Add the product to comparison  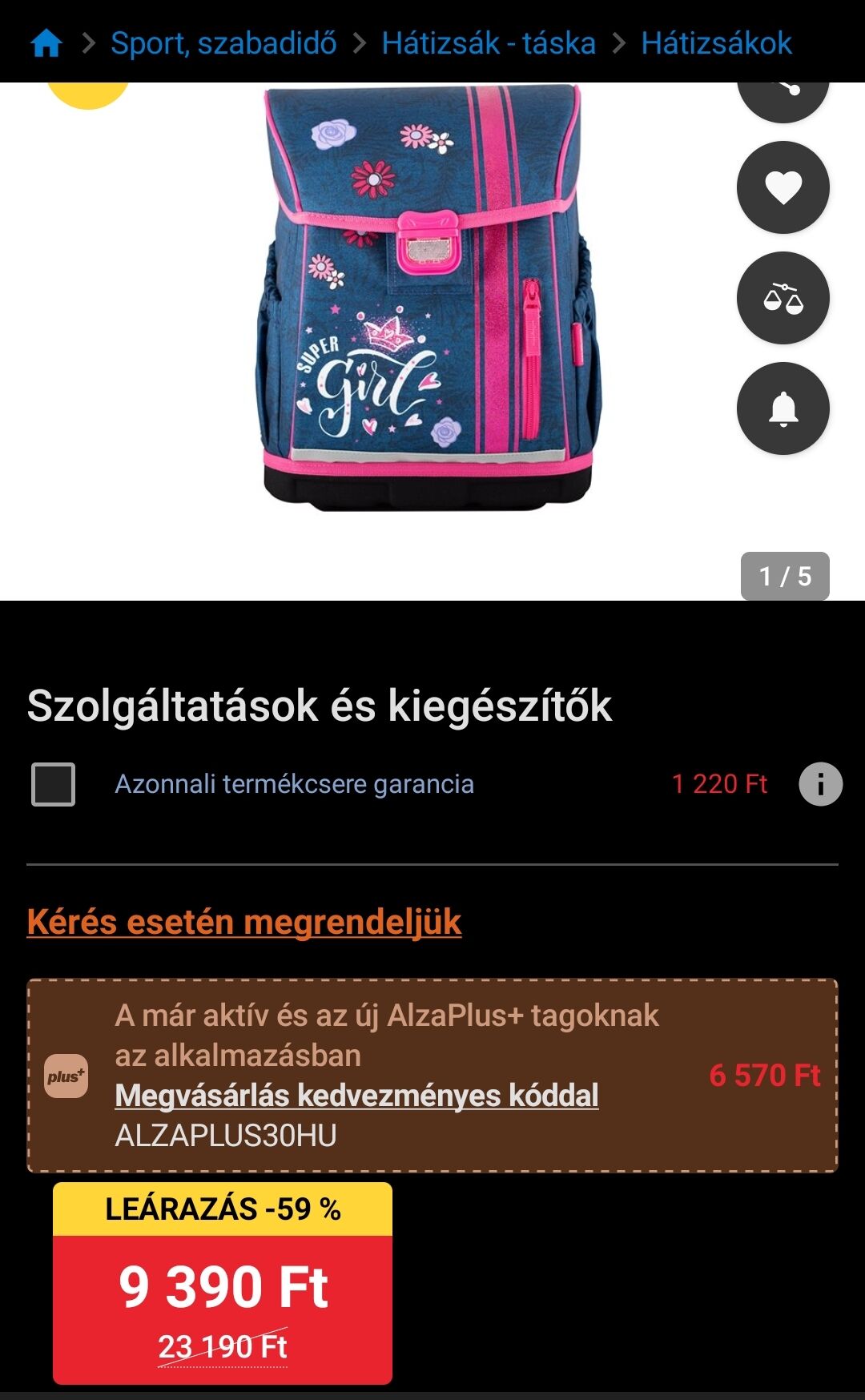(783, 298)
